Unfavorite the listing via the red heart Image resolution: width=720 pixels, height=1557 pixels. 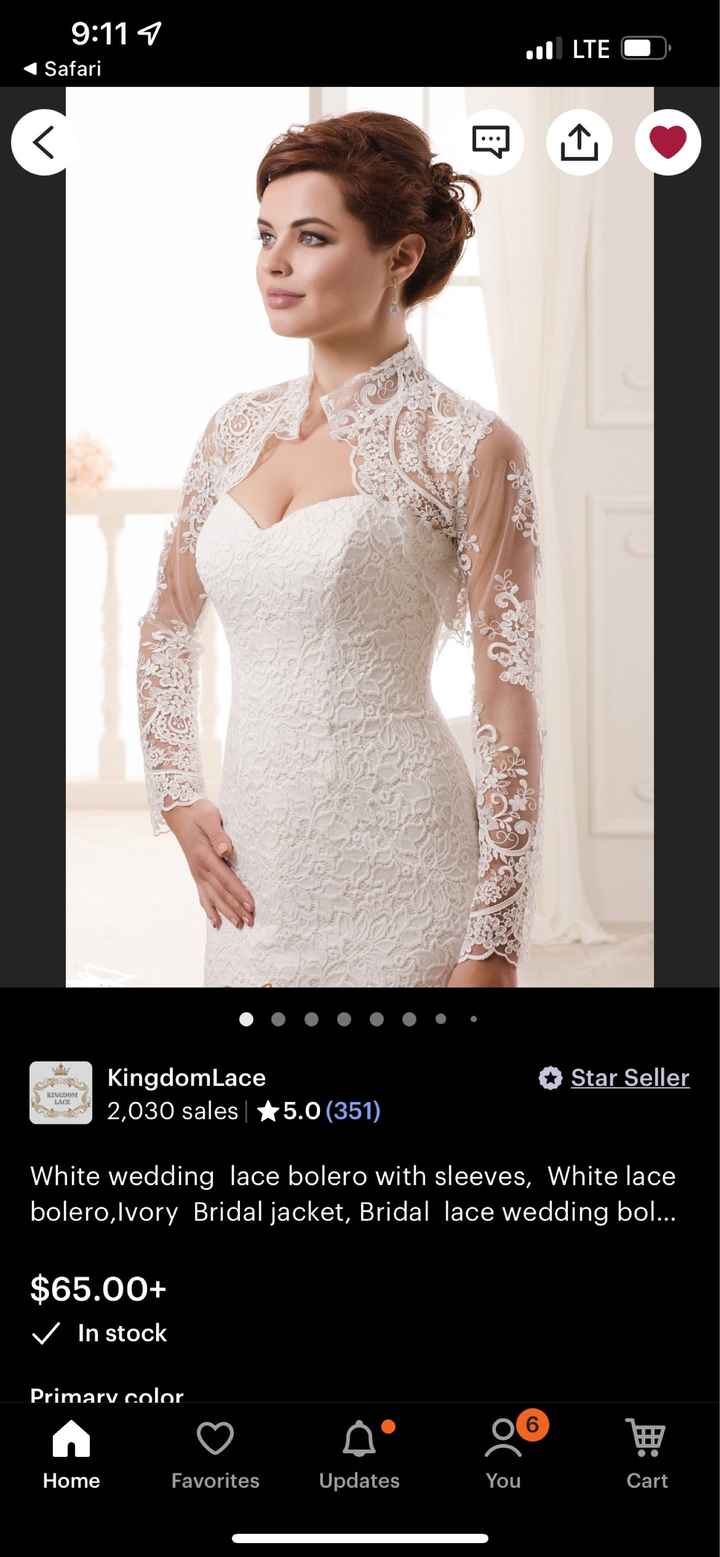click(667, 142)
